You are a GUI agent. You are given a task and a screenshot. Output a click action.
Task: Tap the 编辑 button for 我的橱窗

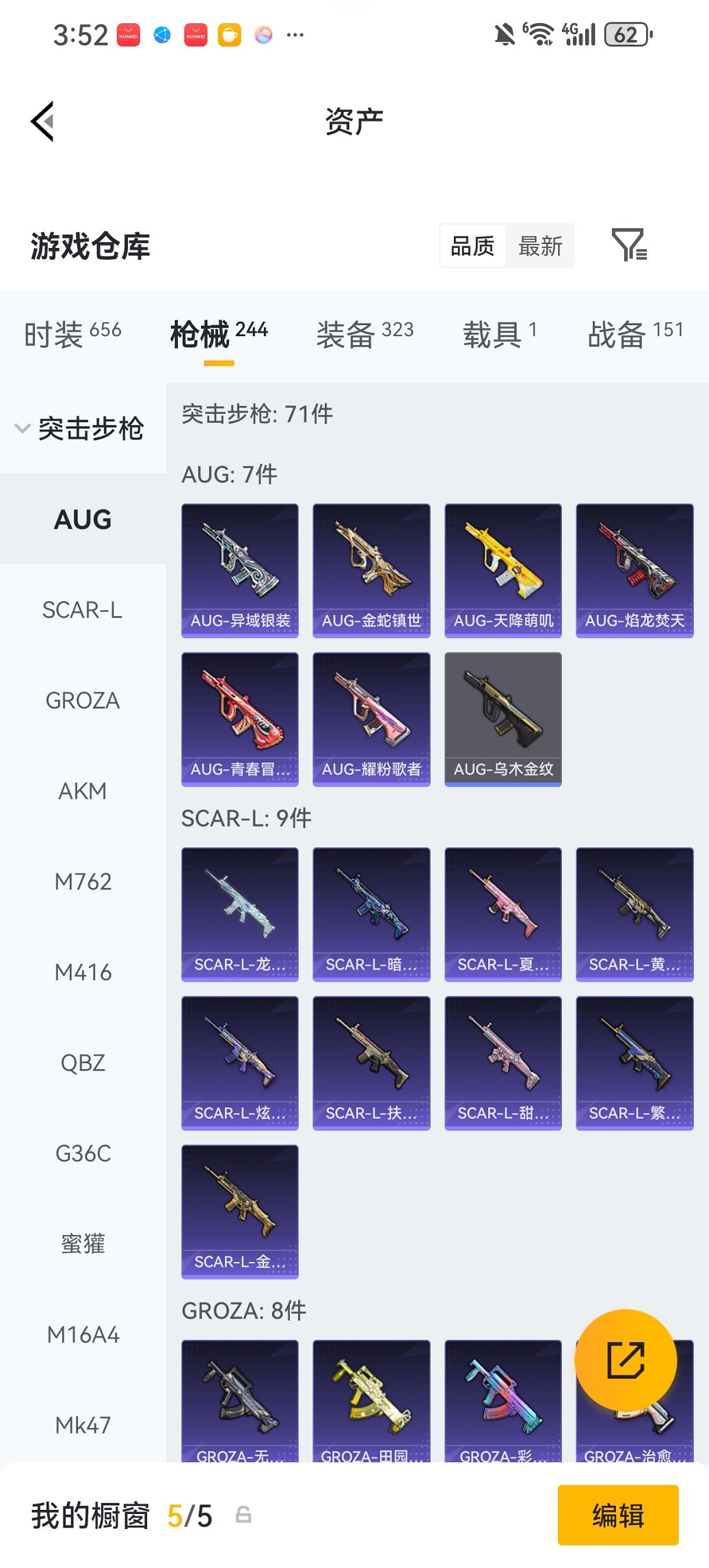618,1515
